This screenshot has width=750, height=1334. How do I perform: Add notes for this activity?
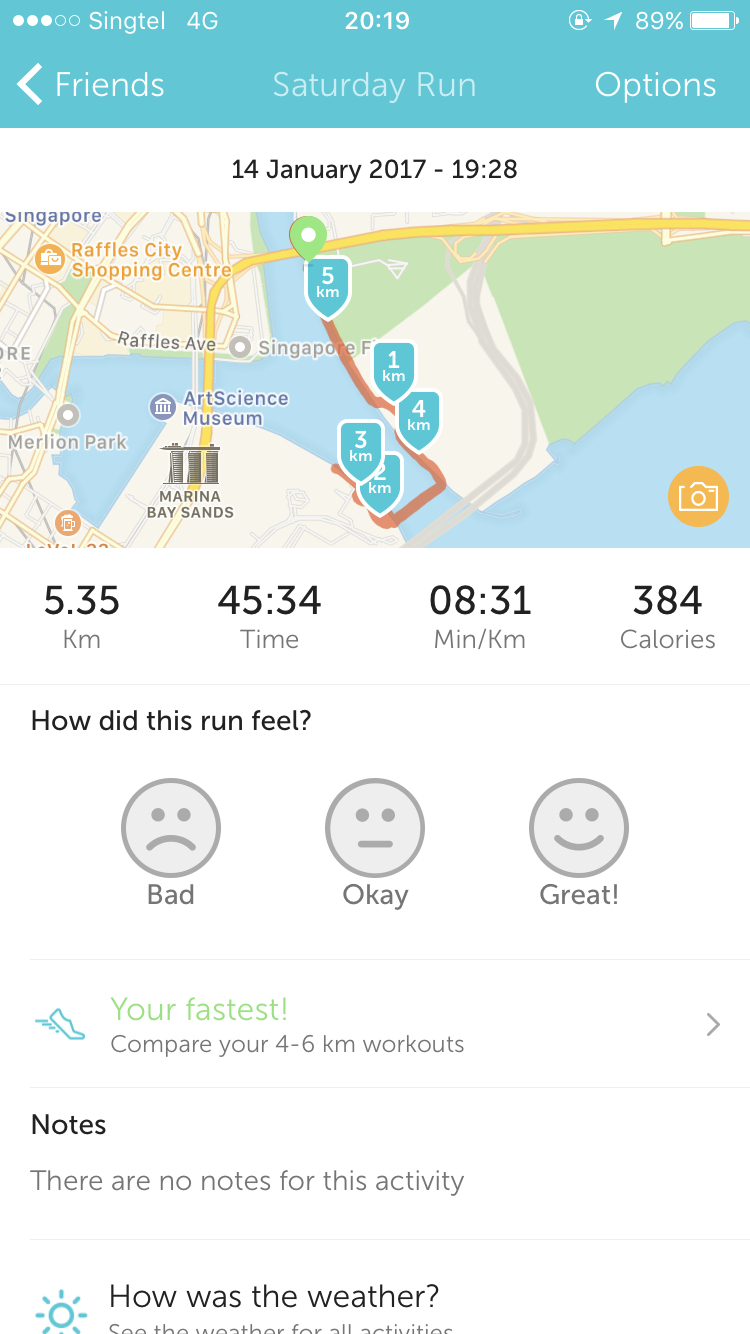point(375,1164)
